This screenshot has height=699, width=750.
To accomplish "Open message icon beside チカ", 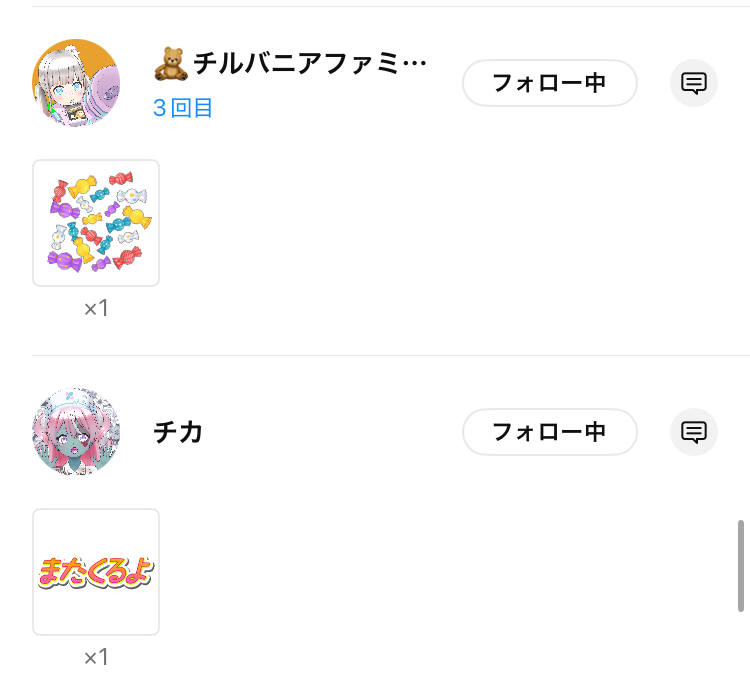I will point(694,432).
